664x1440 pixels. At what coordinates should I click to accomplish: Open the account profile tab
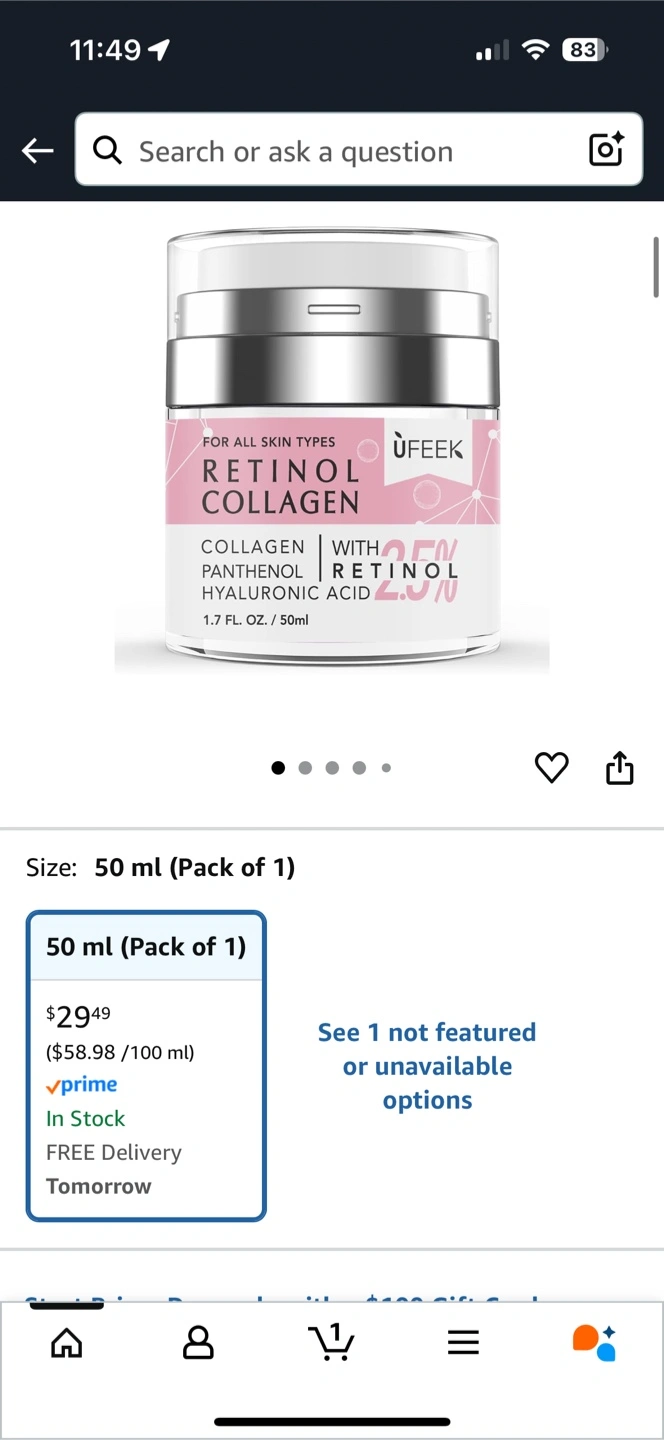[199, 1342]
